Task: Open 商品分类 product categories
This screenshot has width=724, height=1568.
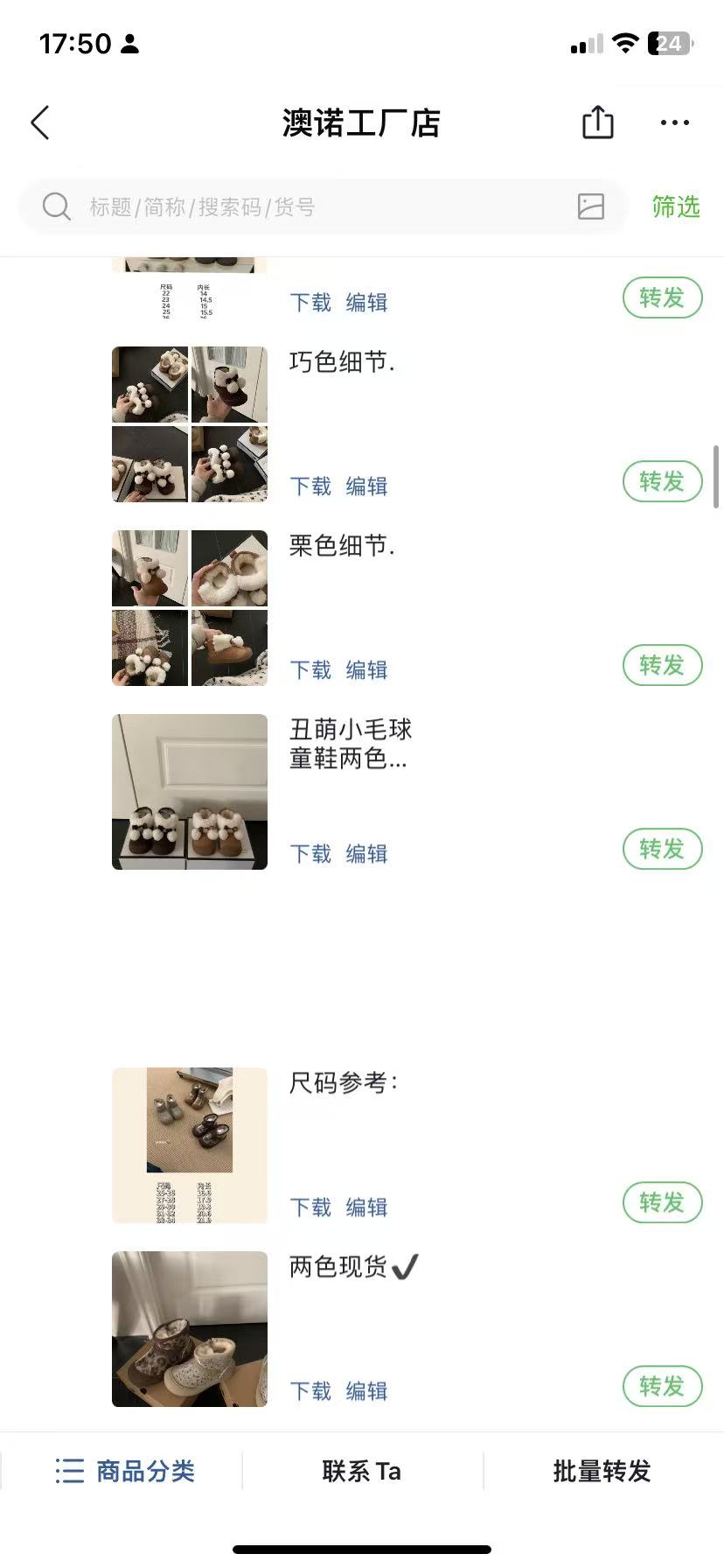Action: coord(125,1472)
